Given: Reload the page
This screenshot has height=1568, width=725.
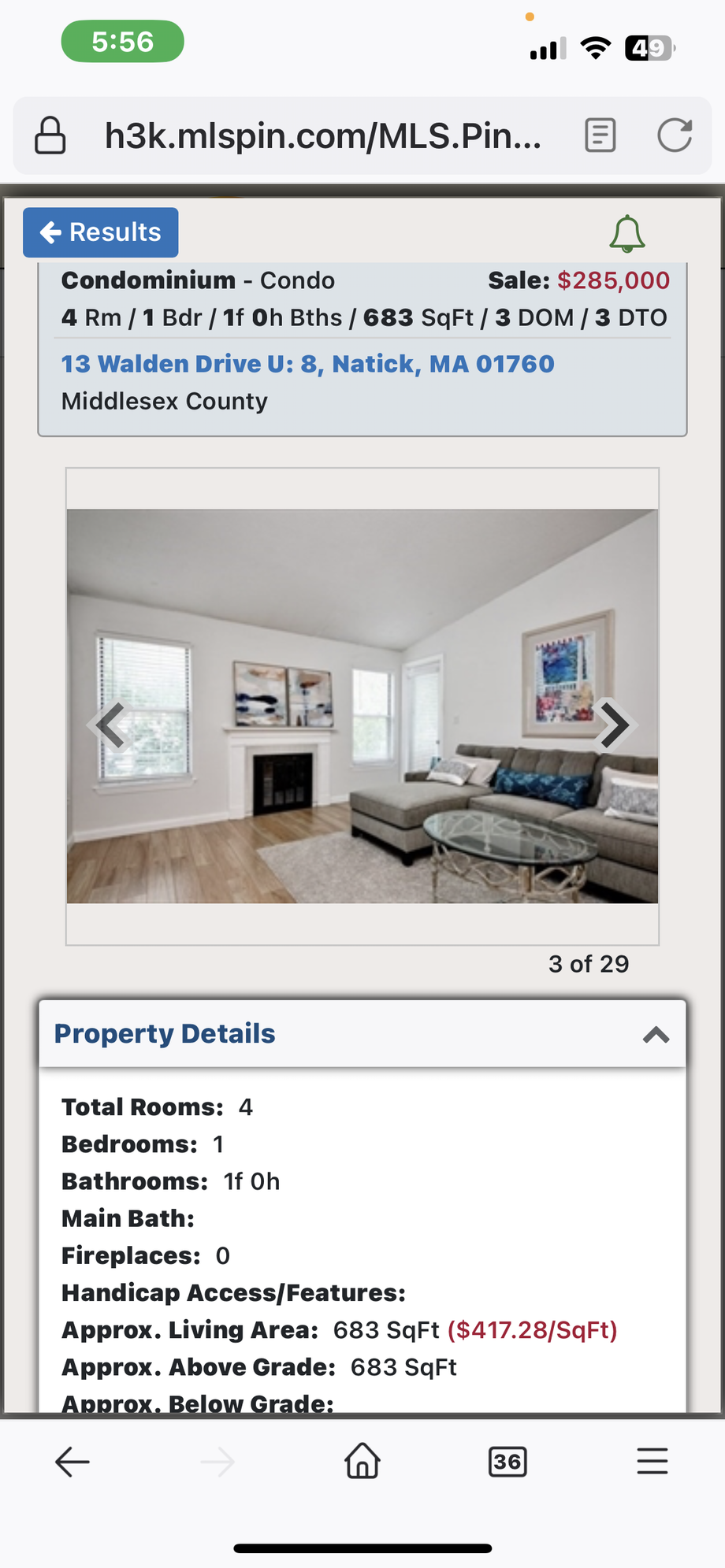Looking at the screenshot, I should point(675,135).
